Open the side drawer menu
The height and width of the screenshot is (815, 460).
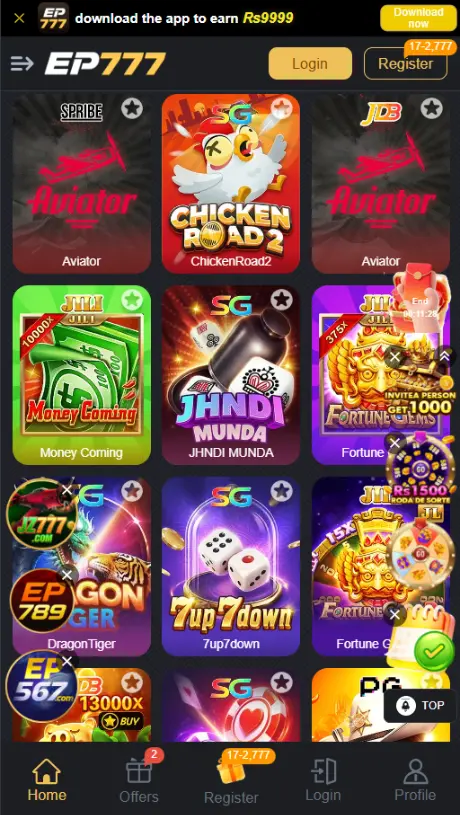coord(22,64)
